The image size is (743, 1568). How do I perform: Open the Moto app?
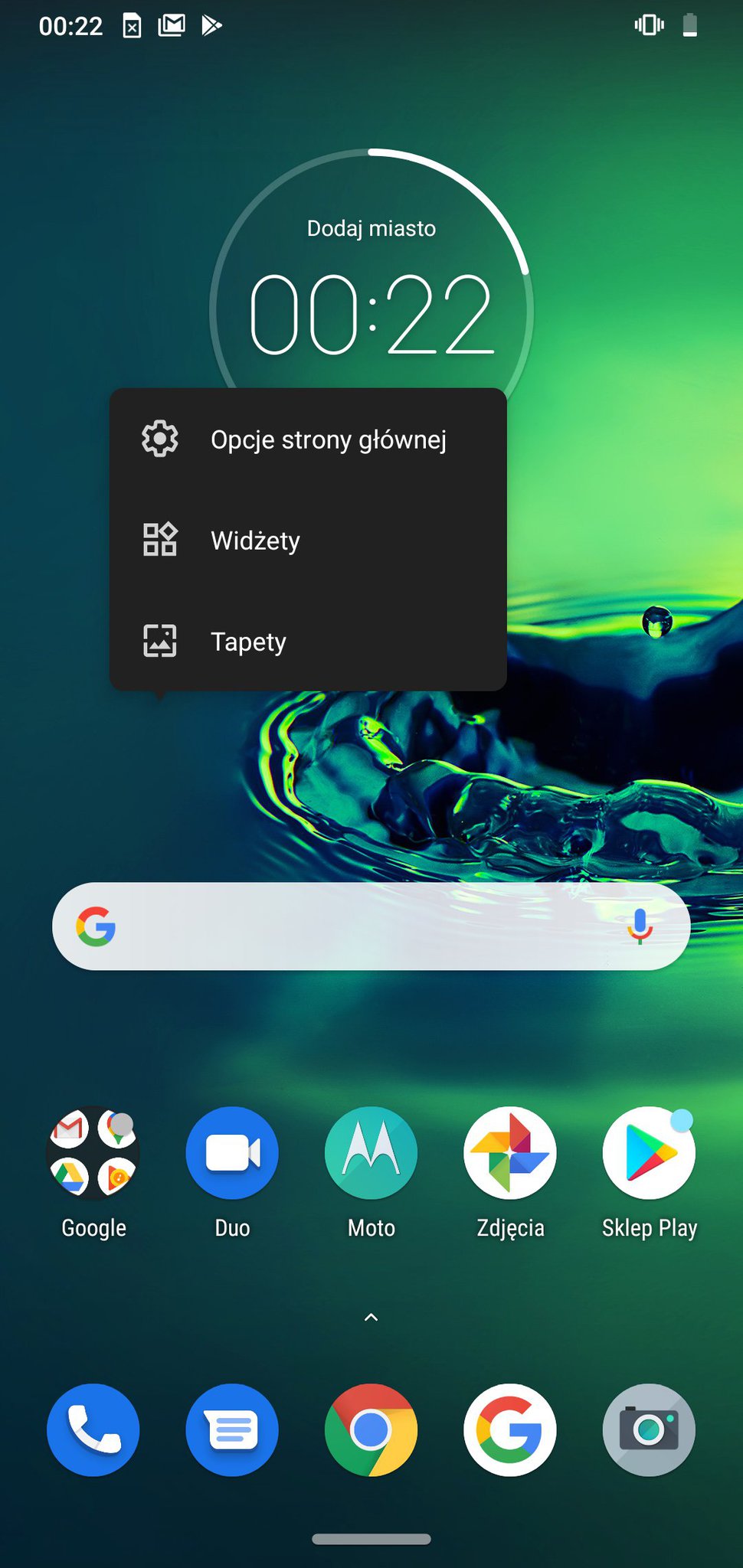pyautogui.click(x=371, y=1153)
